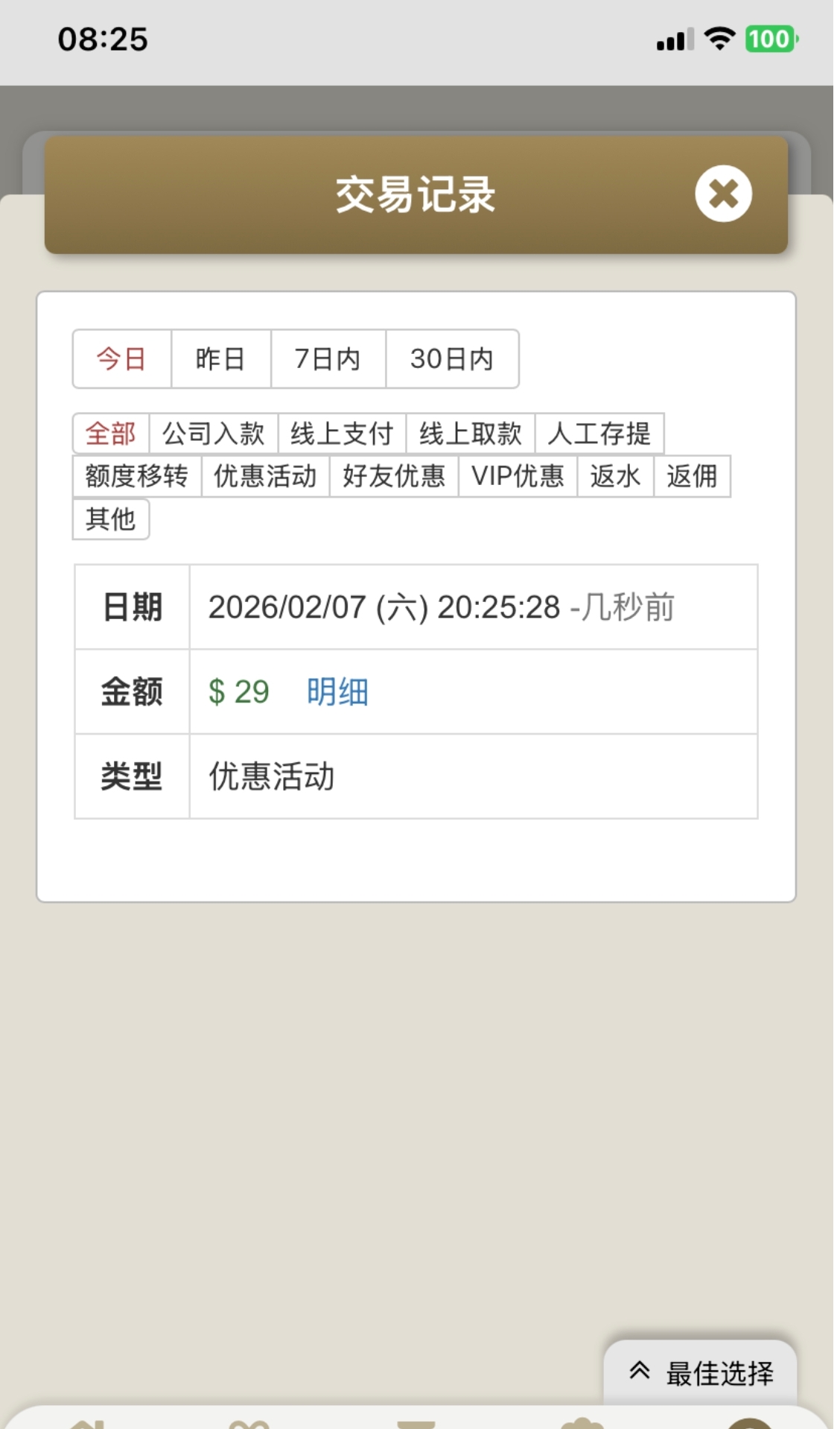Filter by 返佣
840x1429 pixels.
[692, 476]
